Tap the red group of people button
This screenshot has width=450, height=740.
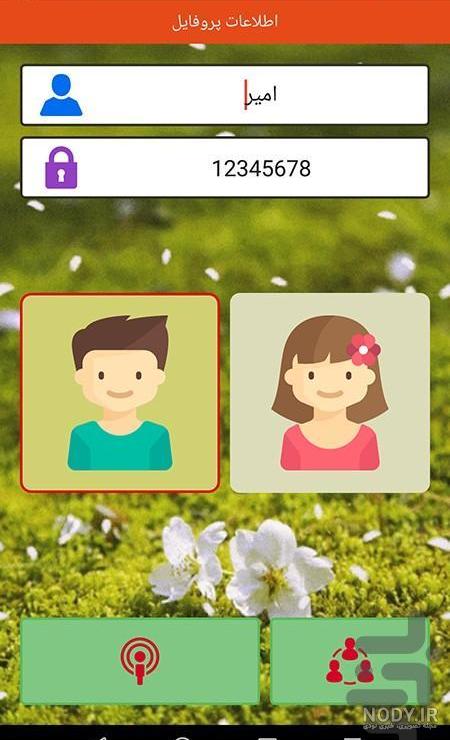point(350,661)
